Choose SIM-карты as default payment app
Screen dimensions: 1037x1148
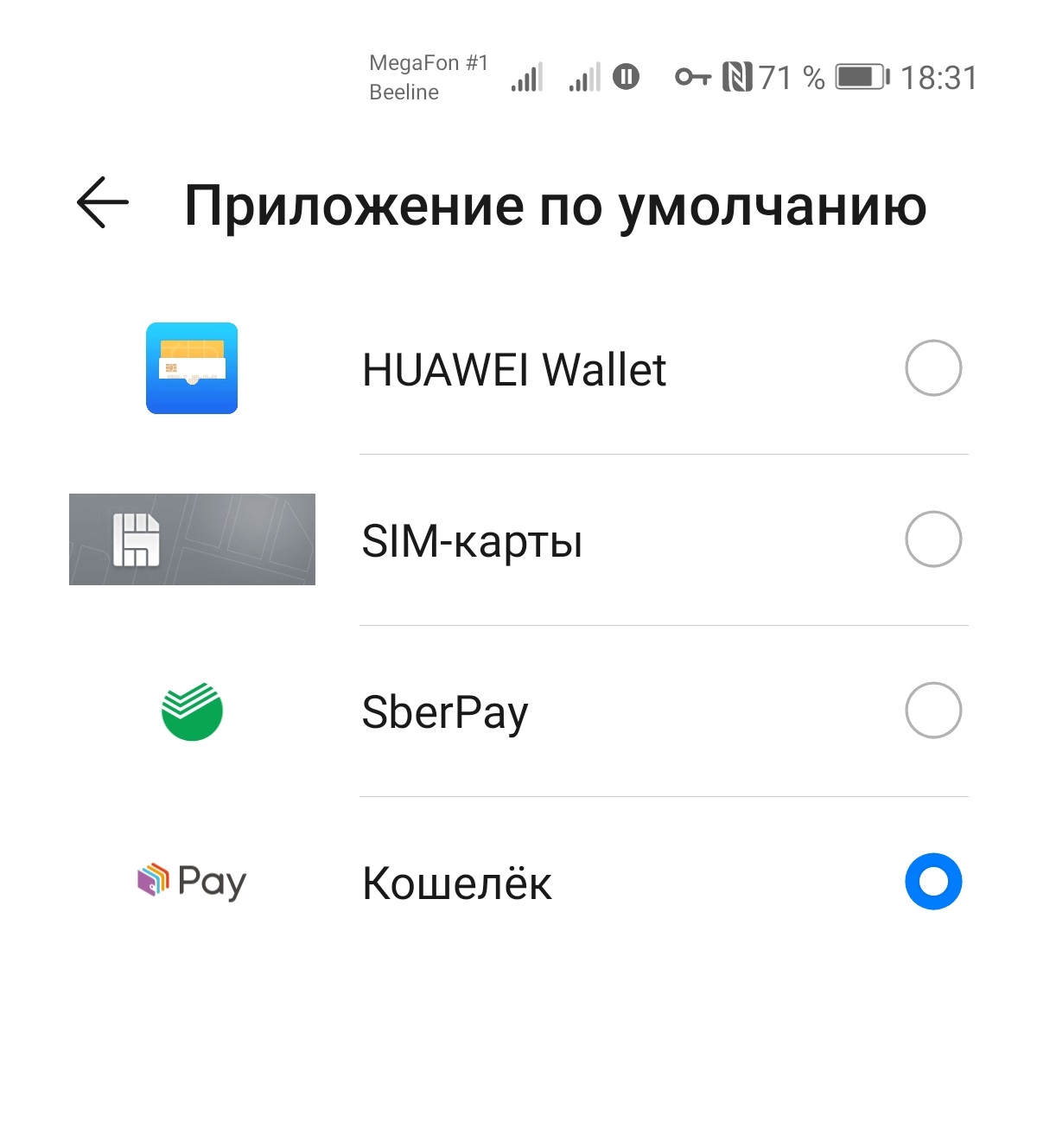pos(932,539)
